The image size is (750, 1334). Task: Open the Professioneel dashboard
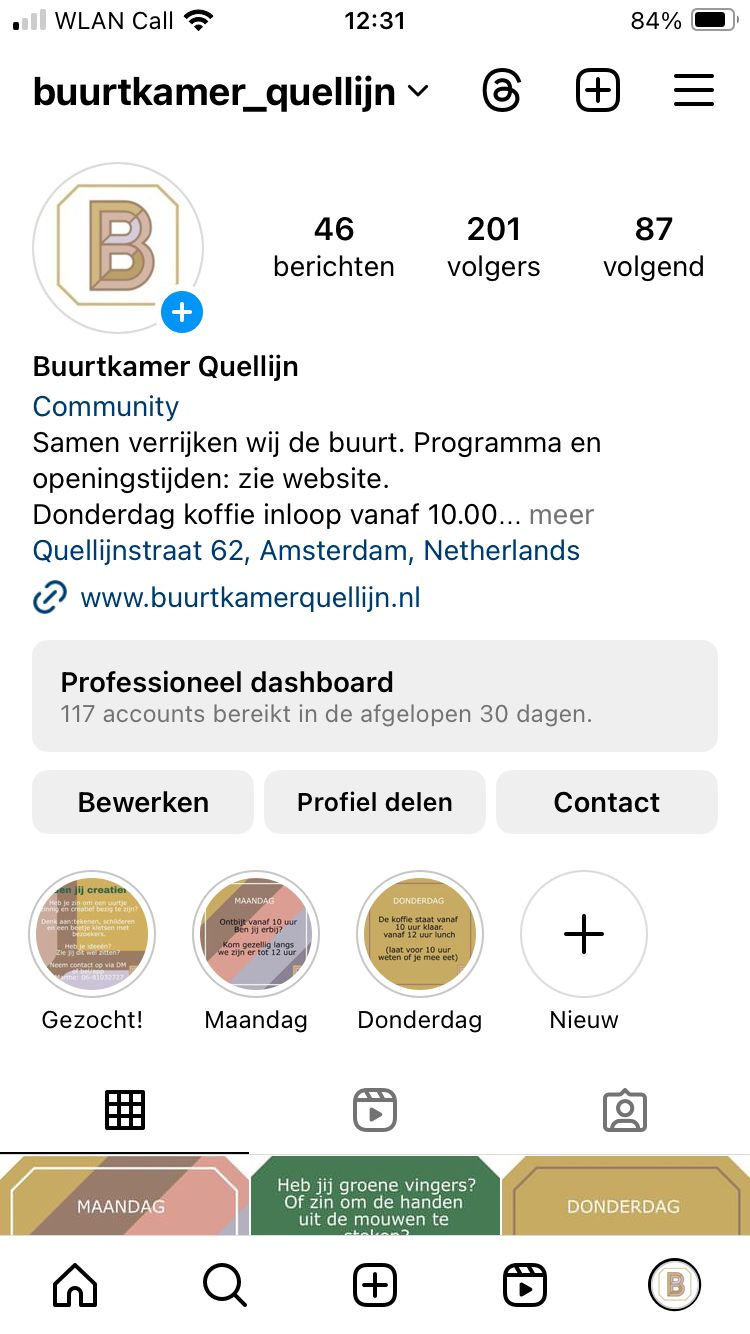coord(375,696)
